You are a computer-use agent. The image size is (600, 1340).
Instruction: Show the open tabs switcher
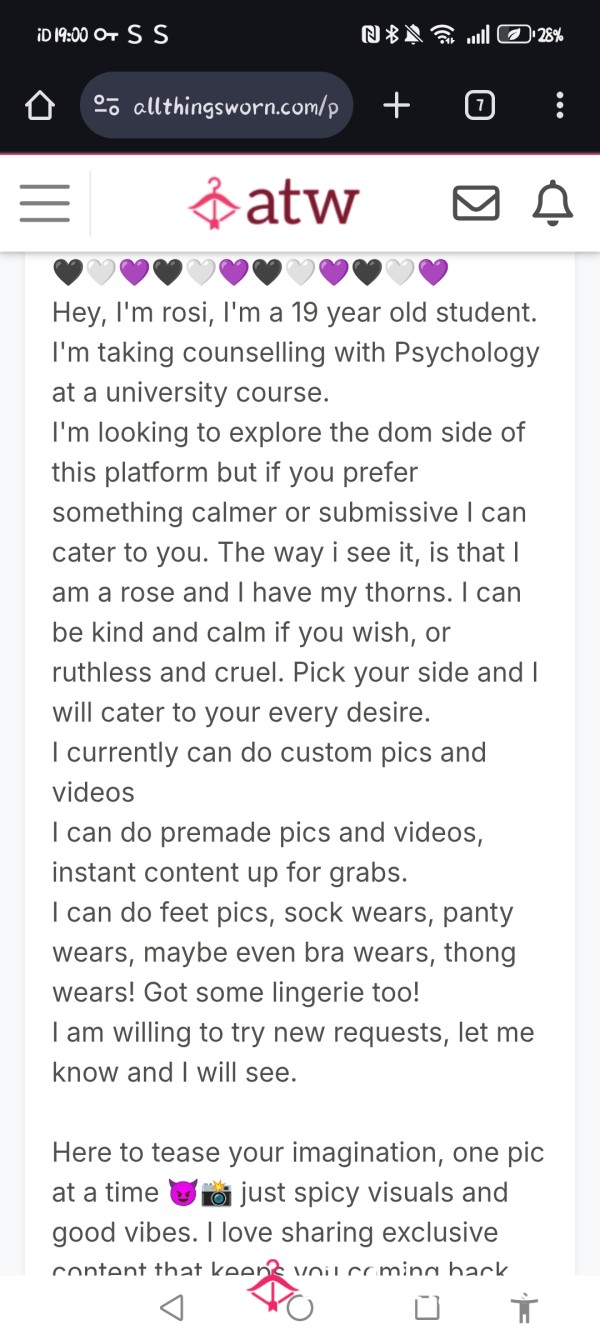click(x=480, y=105)
